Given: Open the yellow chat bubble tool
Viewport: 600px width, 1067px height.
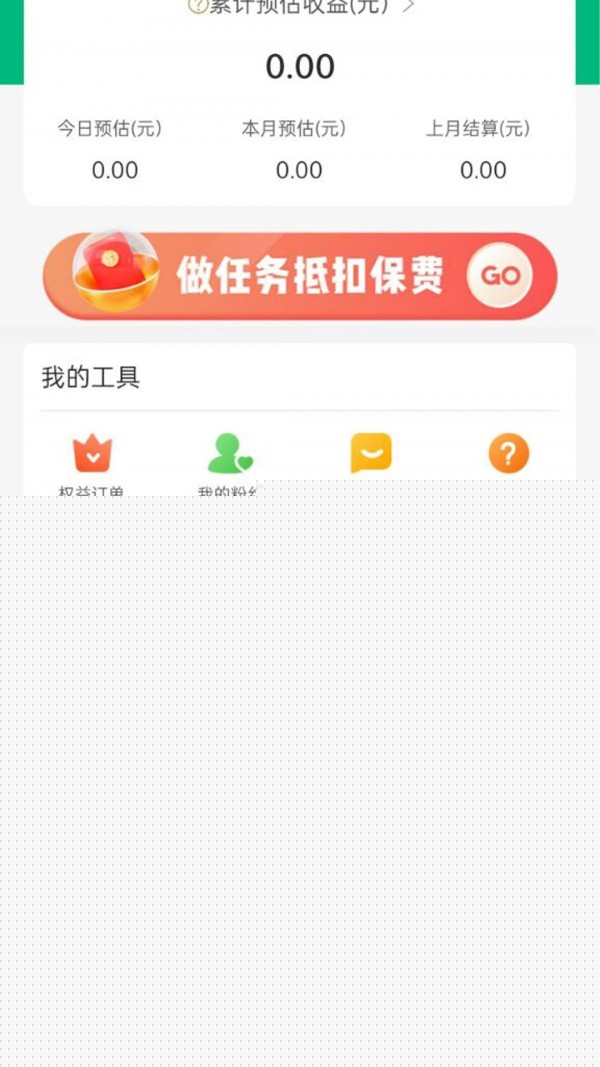Looking at the screenshot, I should 371,453.
